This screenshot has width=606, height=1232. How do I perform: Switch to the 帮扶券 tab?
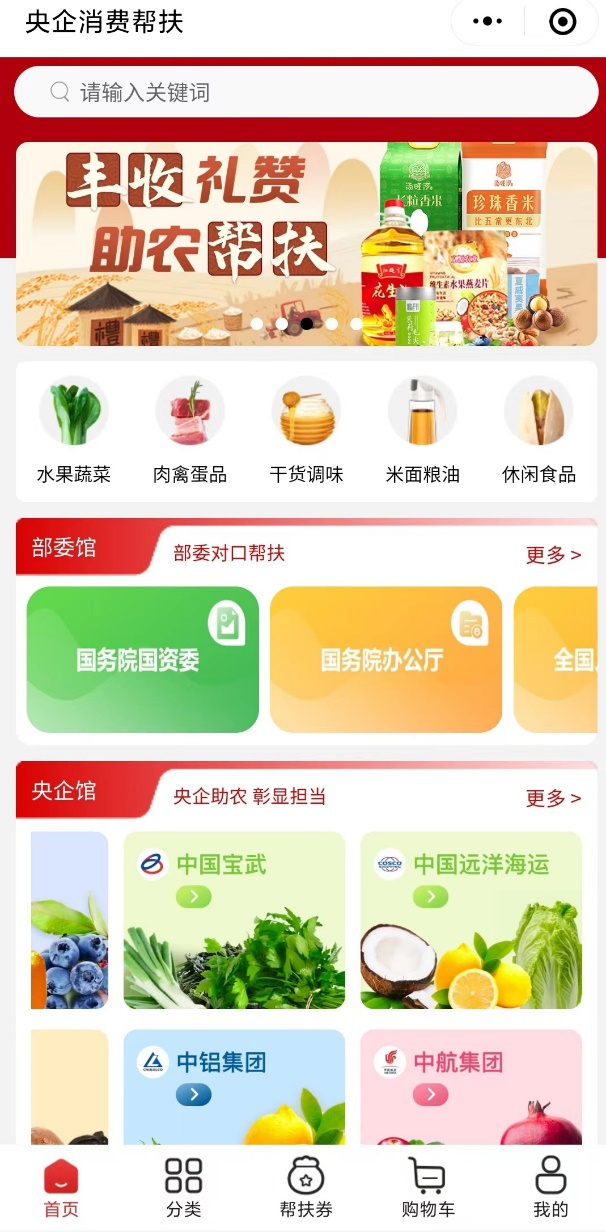306,1188
